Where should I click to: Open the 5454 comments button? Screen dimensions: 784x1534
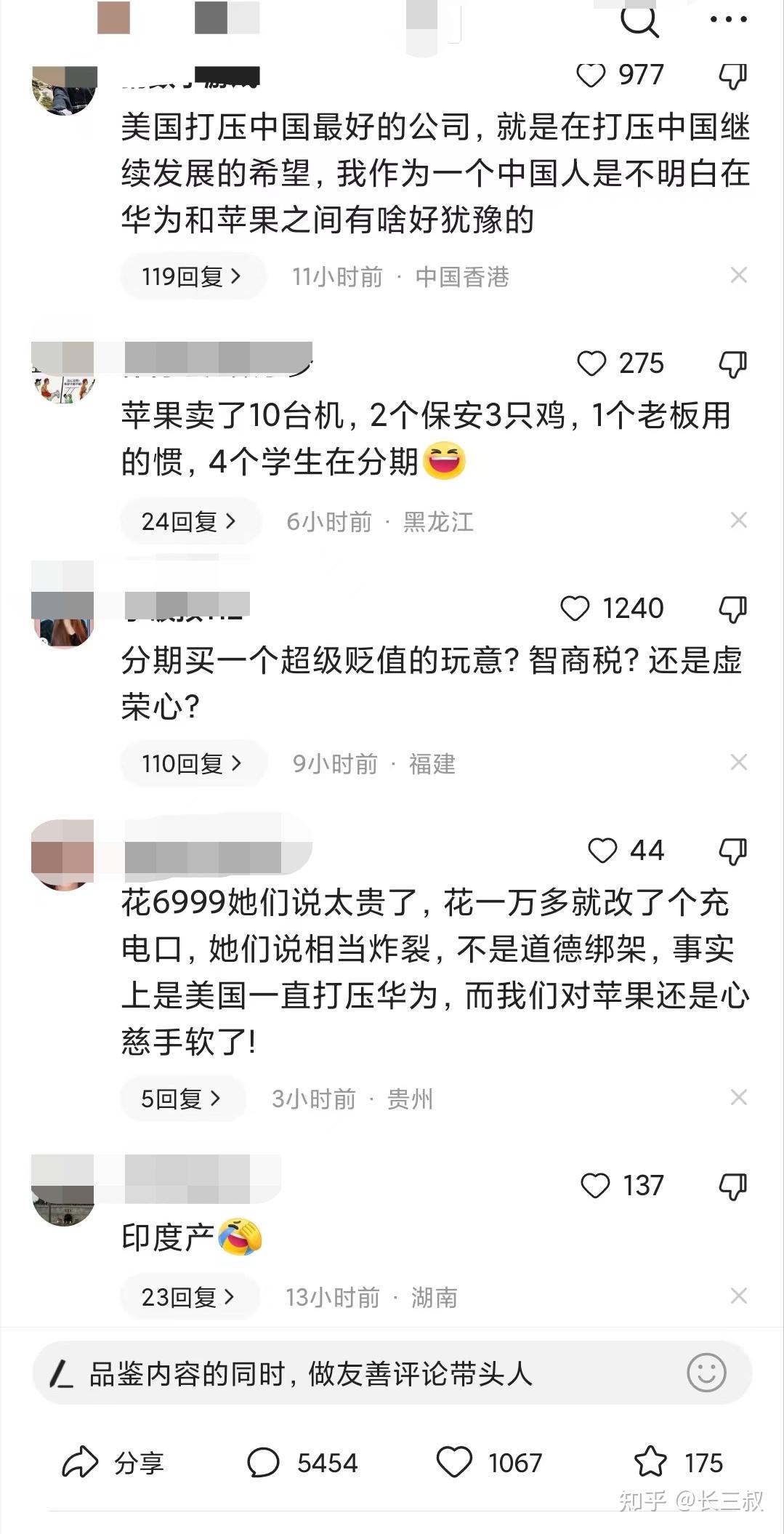302,1463
